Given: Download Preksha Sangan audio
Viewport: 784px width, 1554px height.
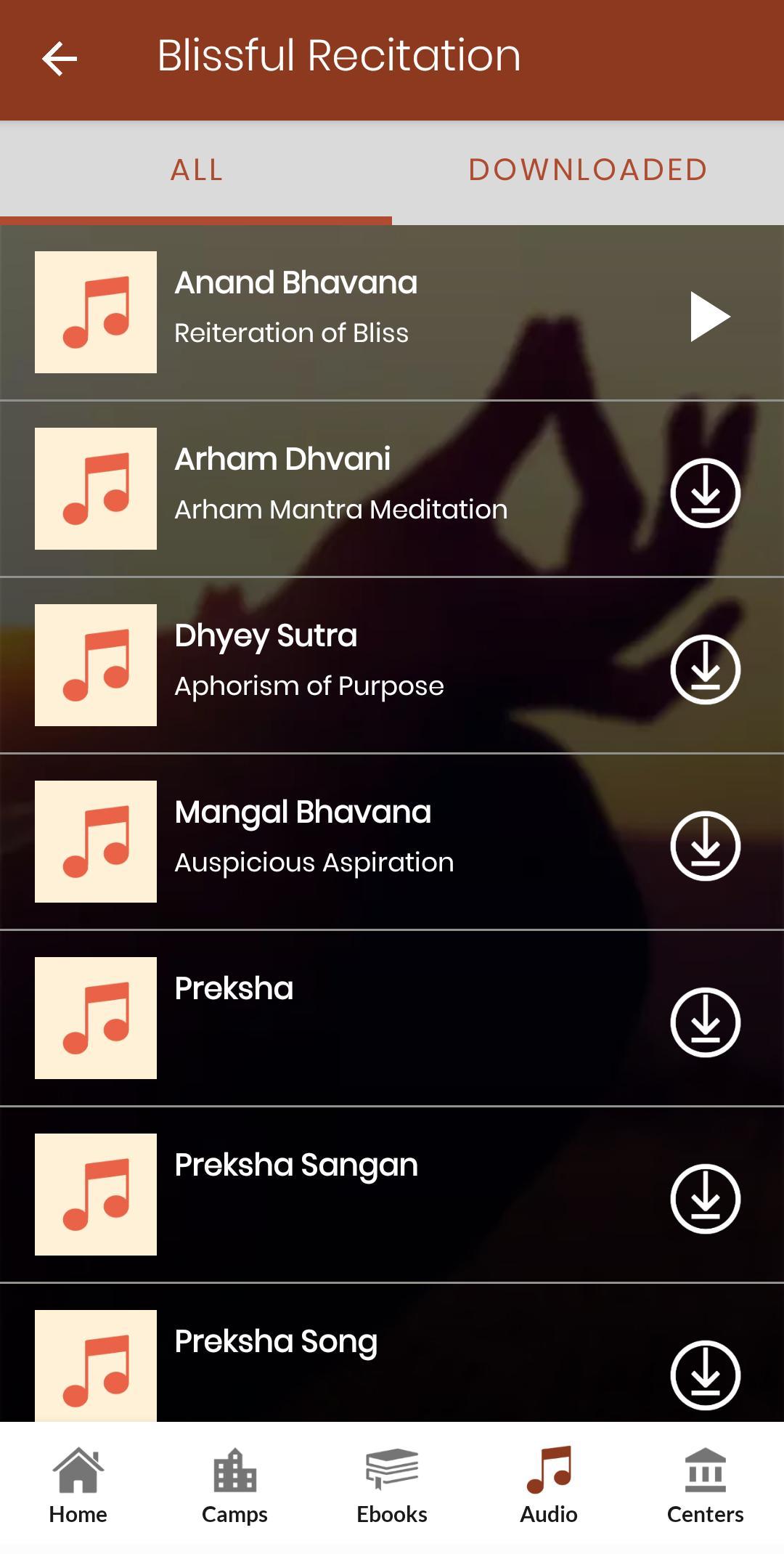Looking at the screenshot, I should click(x=705, y=1199).
